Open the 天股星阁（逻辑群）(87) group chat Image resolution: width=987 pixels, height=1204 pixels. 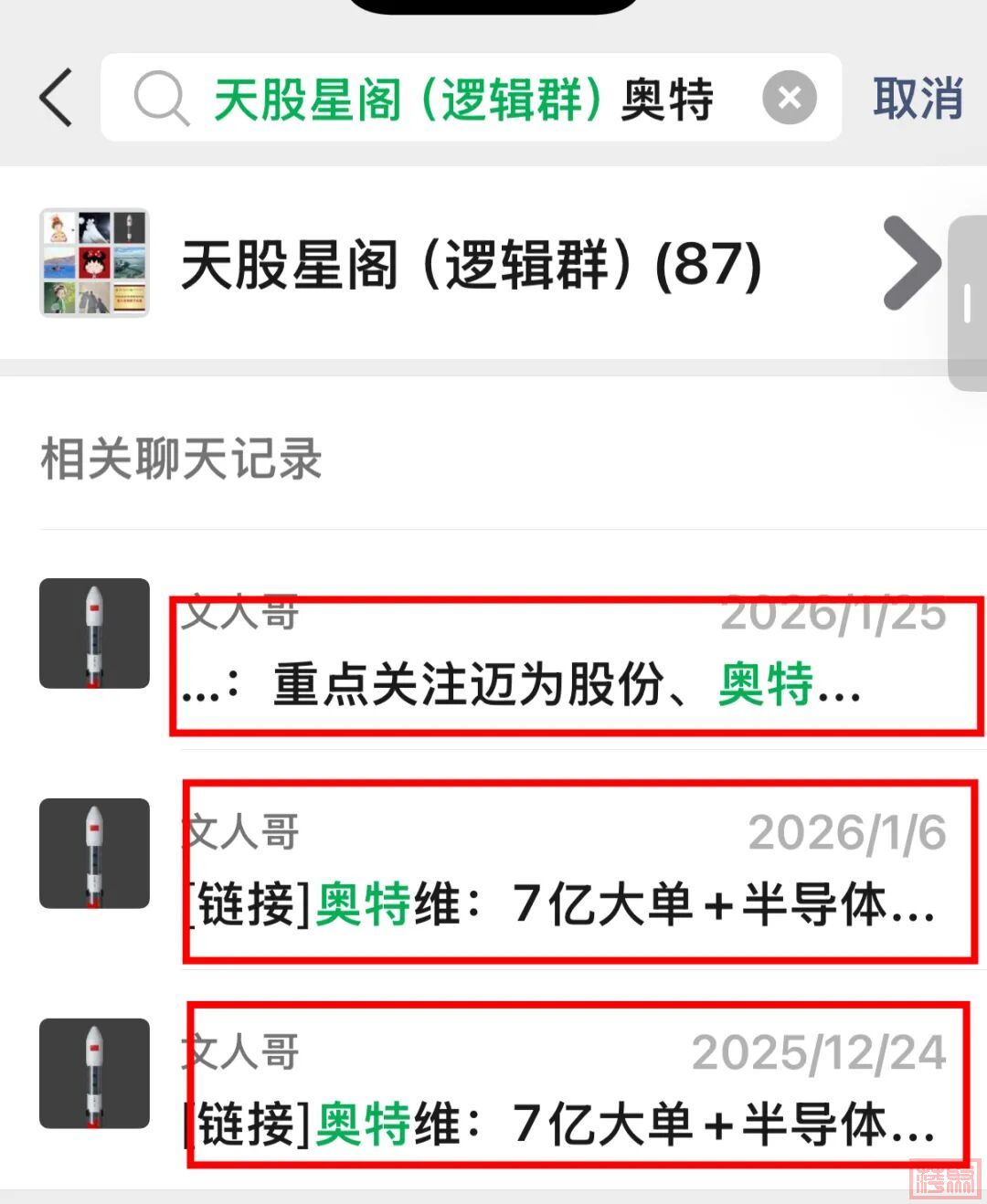[471, 264]
